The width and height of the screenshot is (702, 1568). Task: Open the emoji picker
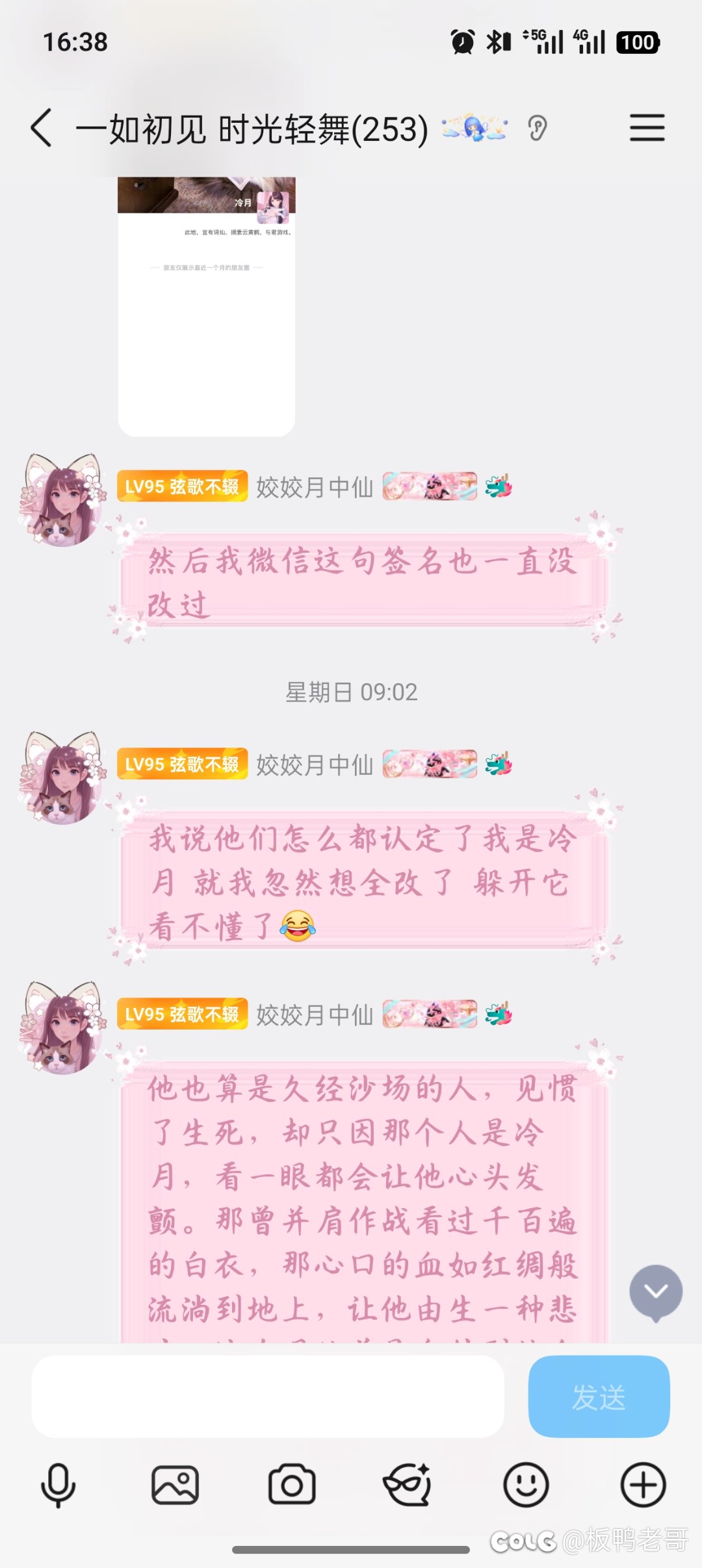tap(526, 1484)
